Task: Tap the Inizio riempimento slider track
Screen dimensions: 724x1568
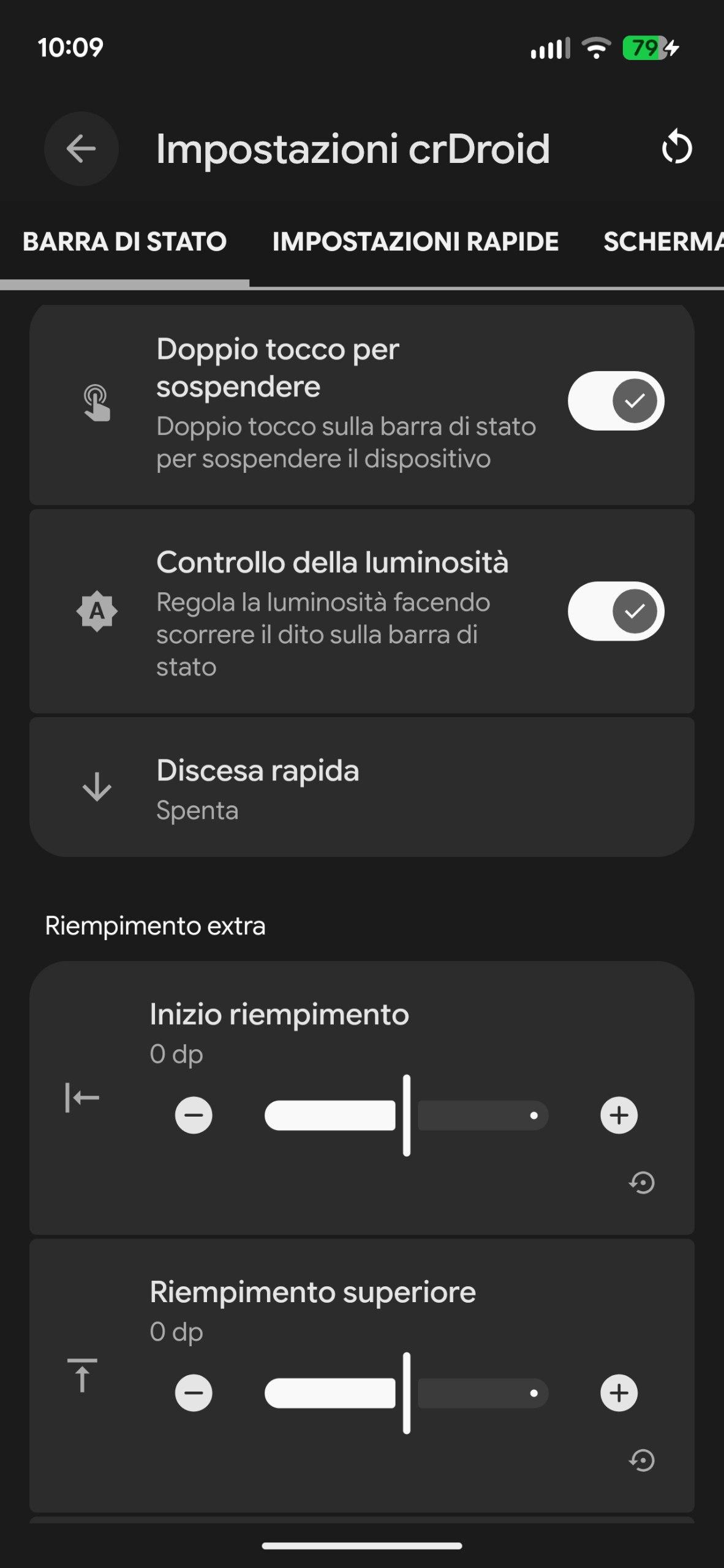Action: coord(406,1115)
